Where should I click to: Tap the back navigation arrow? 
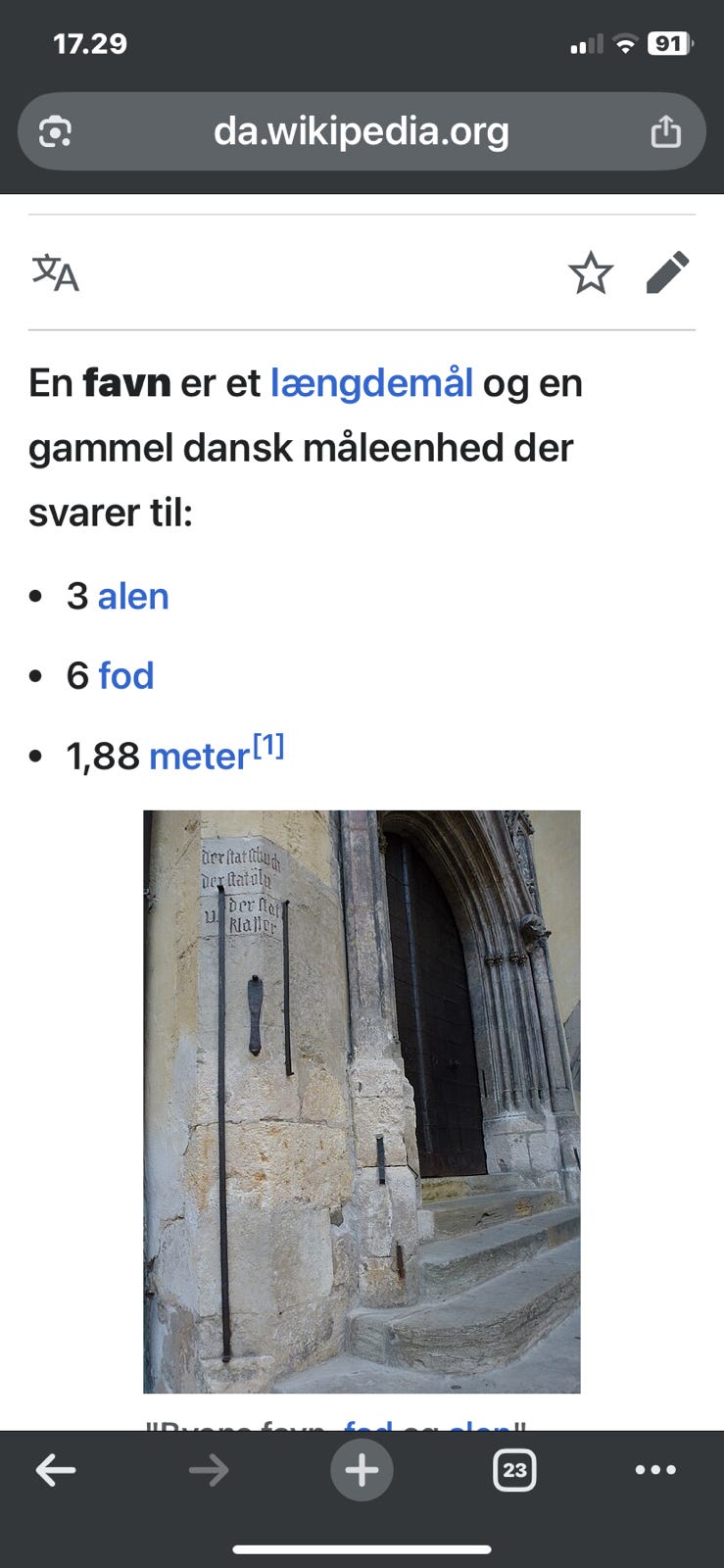[x=56, y=1469]
